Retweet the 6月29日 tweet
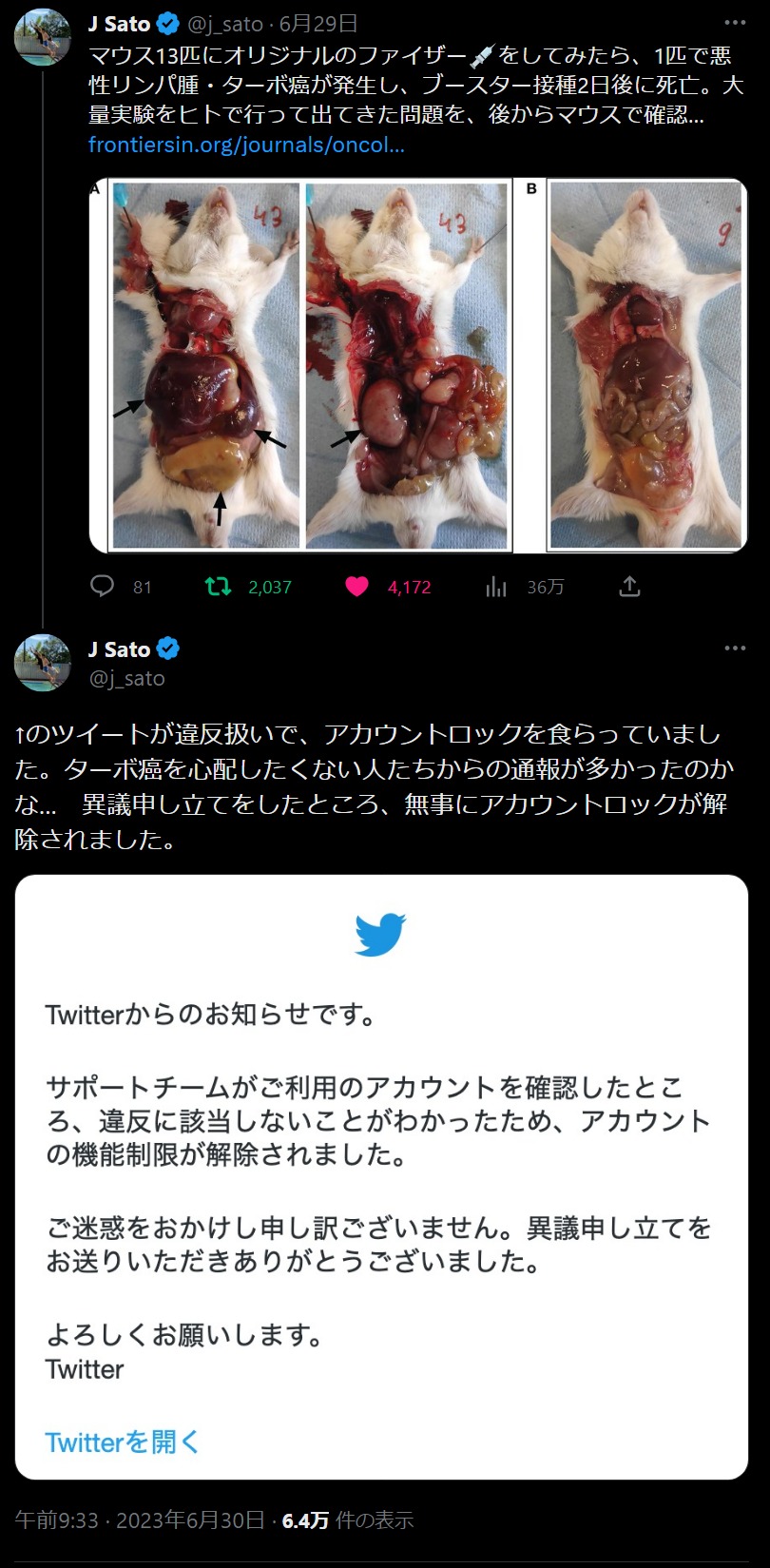 tap(219, 587)
